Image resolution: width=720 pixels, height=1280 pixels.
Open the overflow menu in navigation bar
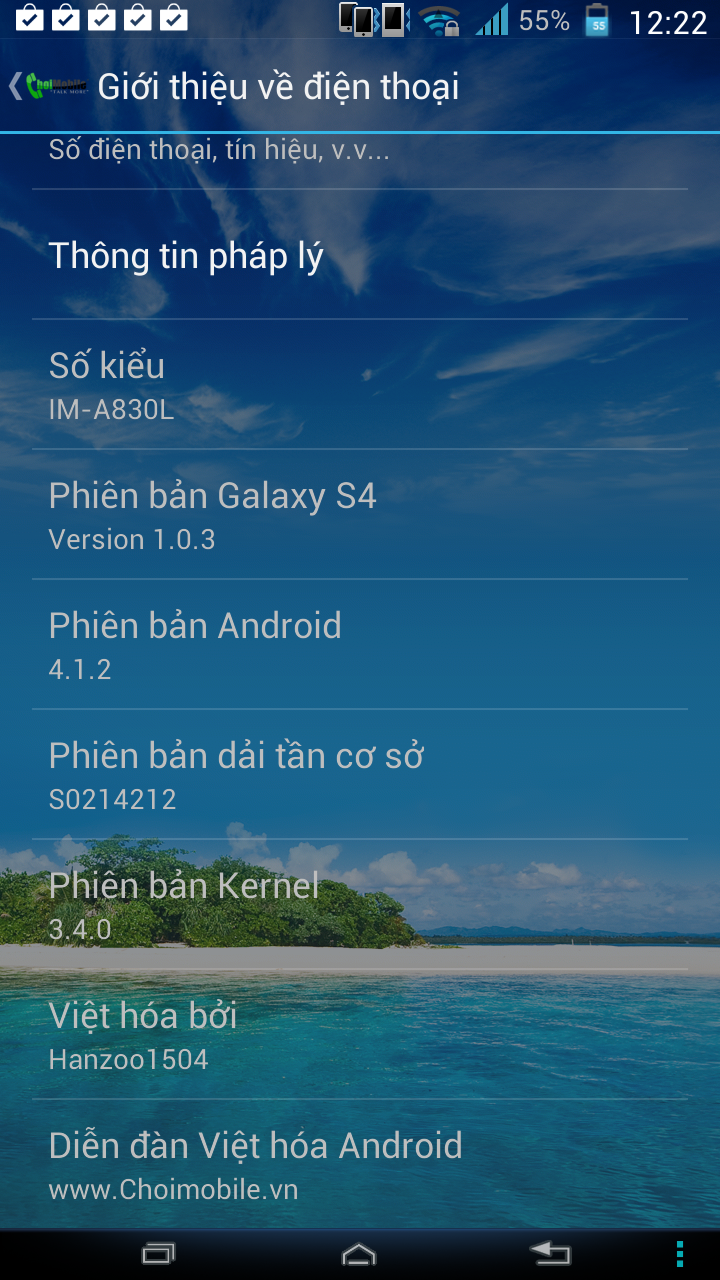click(x=680, y=1253)
